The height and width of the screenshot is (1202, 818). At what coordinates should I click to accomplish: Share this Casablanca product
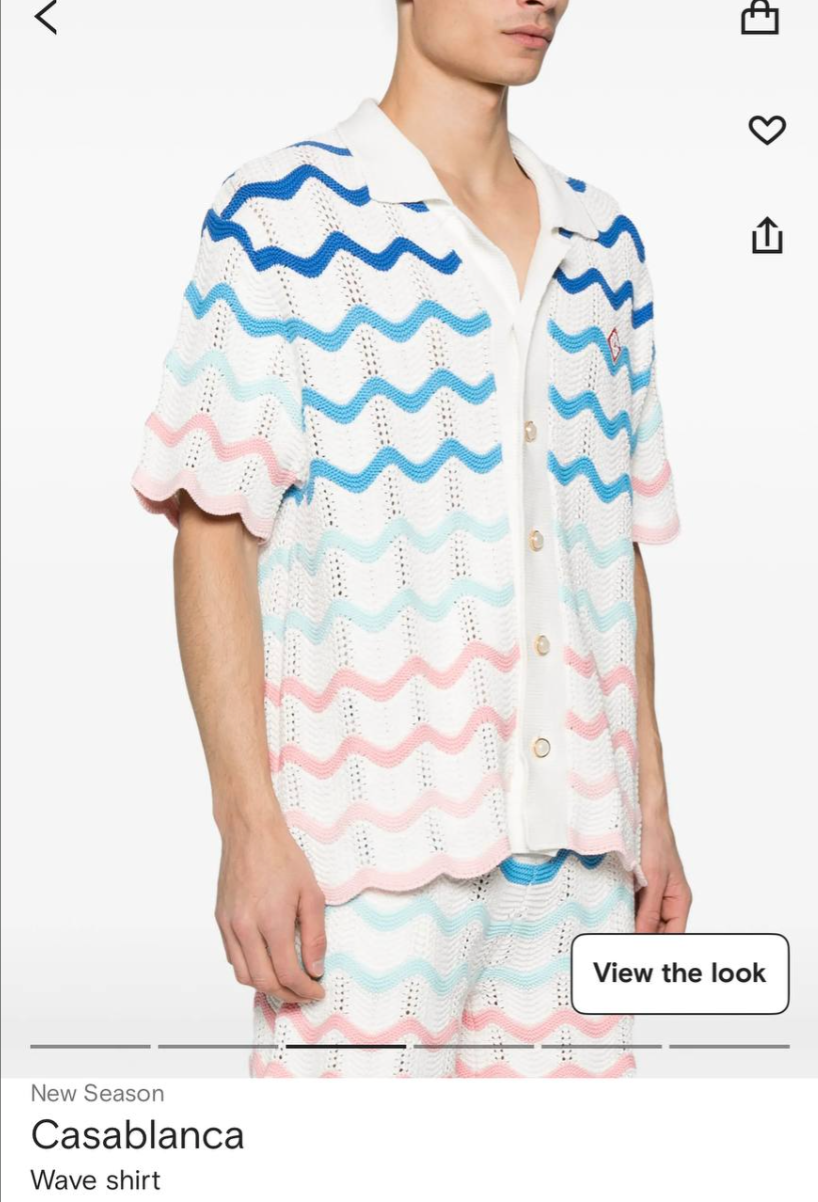click(766, 236)
